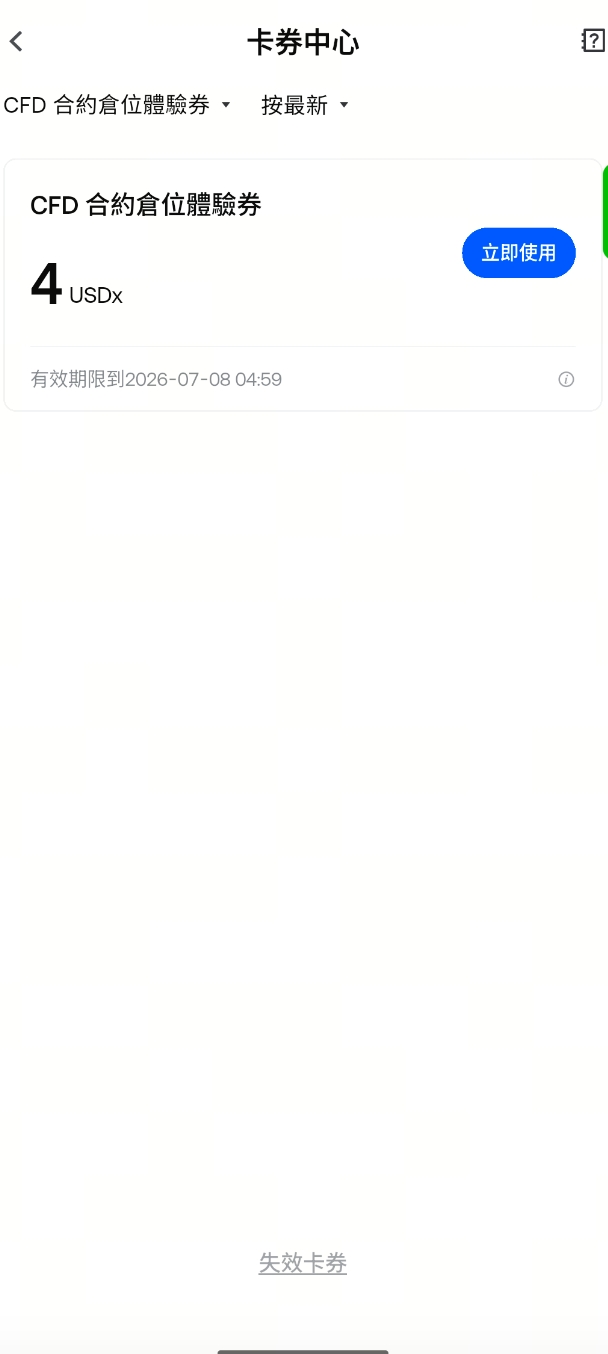Open the help icon in the top bar
The image size is (608, 1354).
coord(593,41)
